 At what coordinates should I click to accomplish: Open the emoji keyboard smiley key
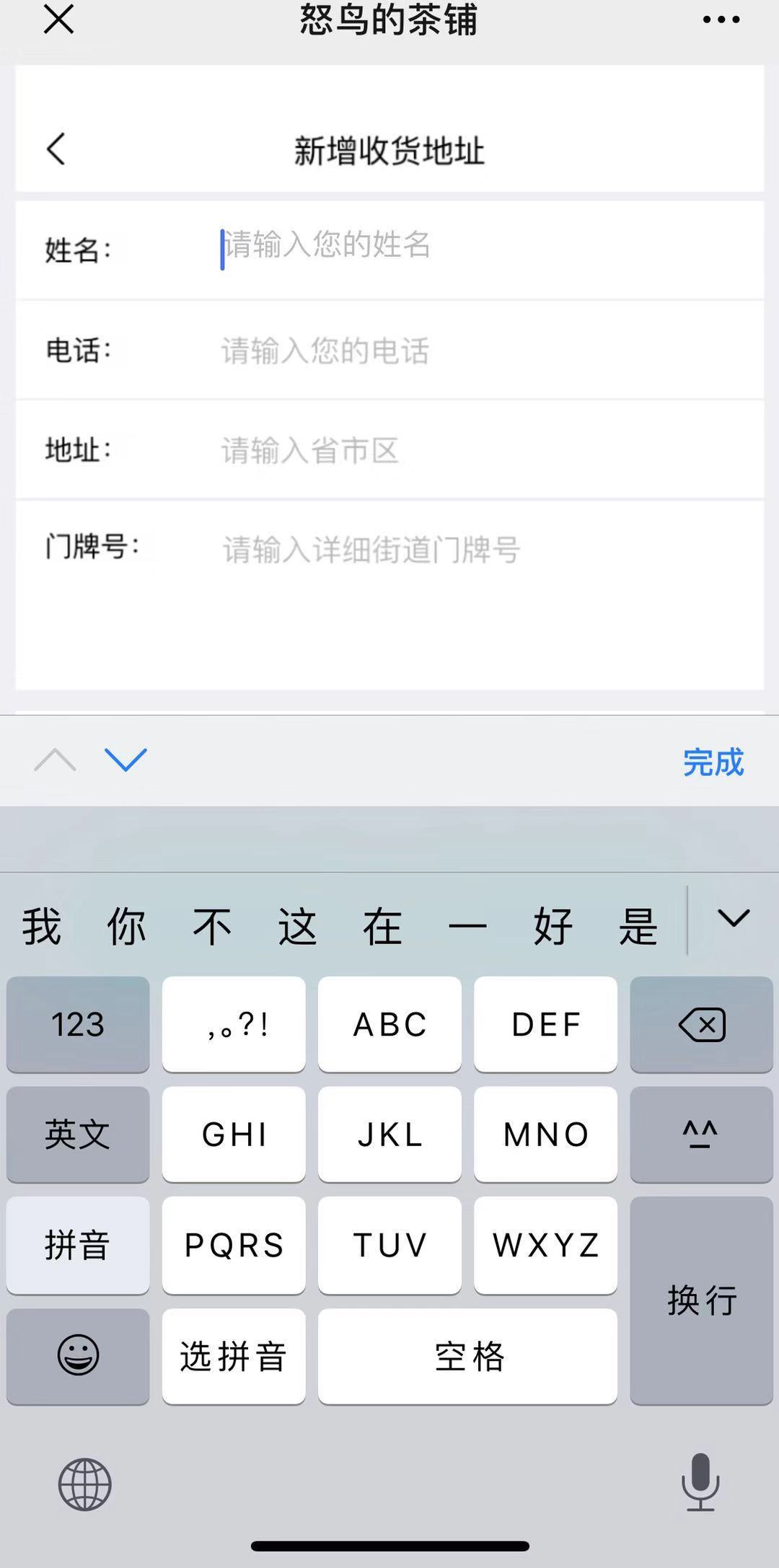[78, 1355]
